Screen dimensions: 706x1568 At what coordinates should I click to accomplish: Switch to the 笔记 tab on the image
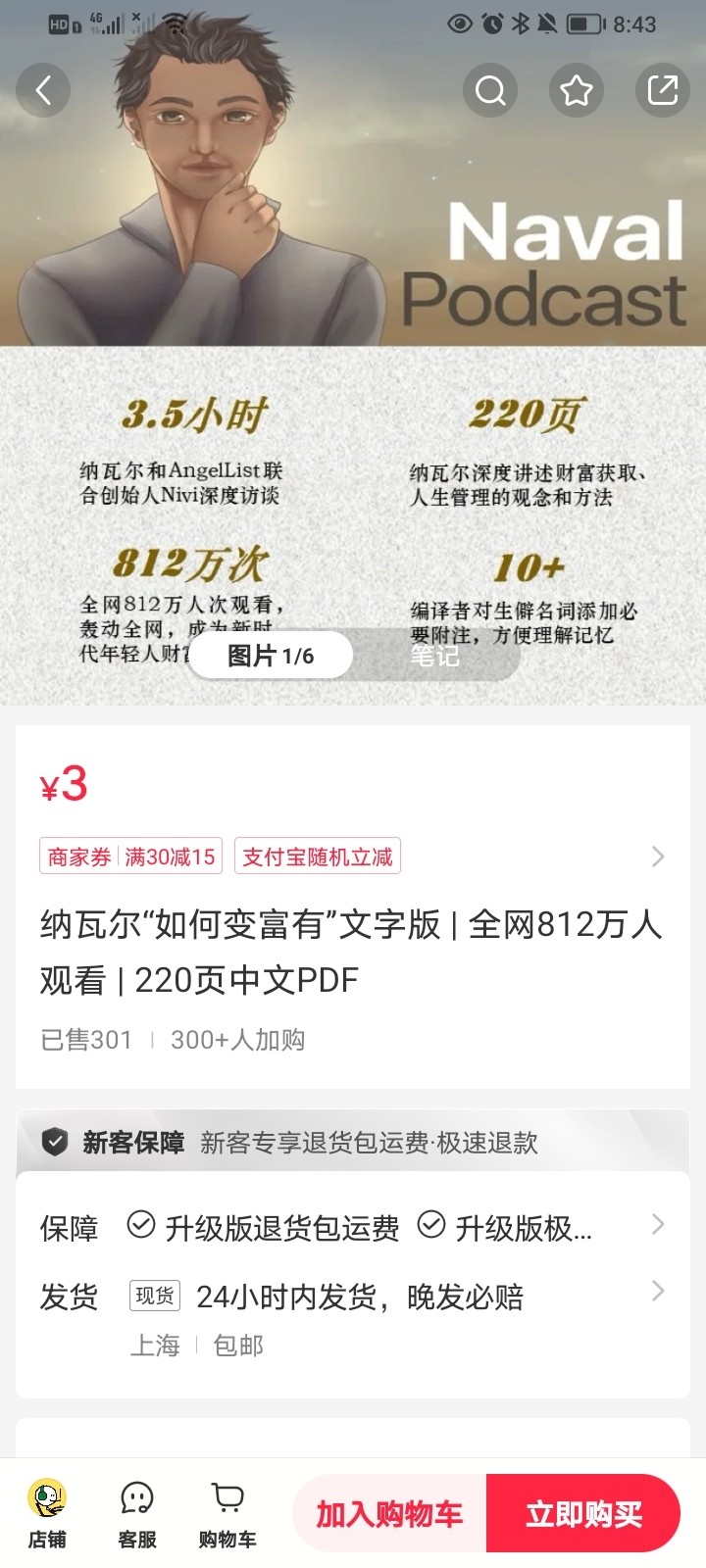click(x=435, y=656)
